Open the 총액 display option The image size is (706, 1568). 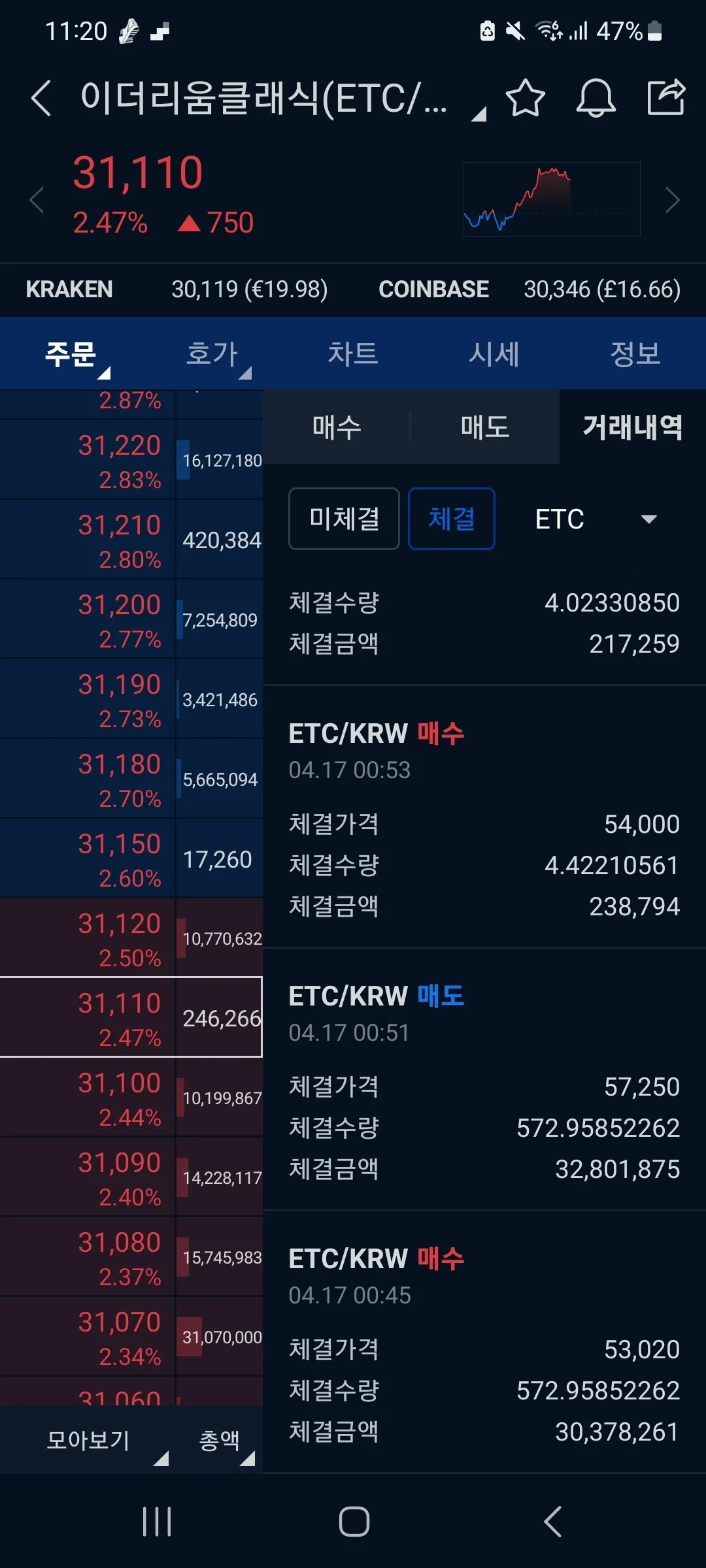(220, 1439)
